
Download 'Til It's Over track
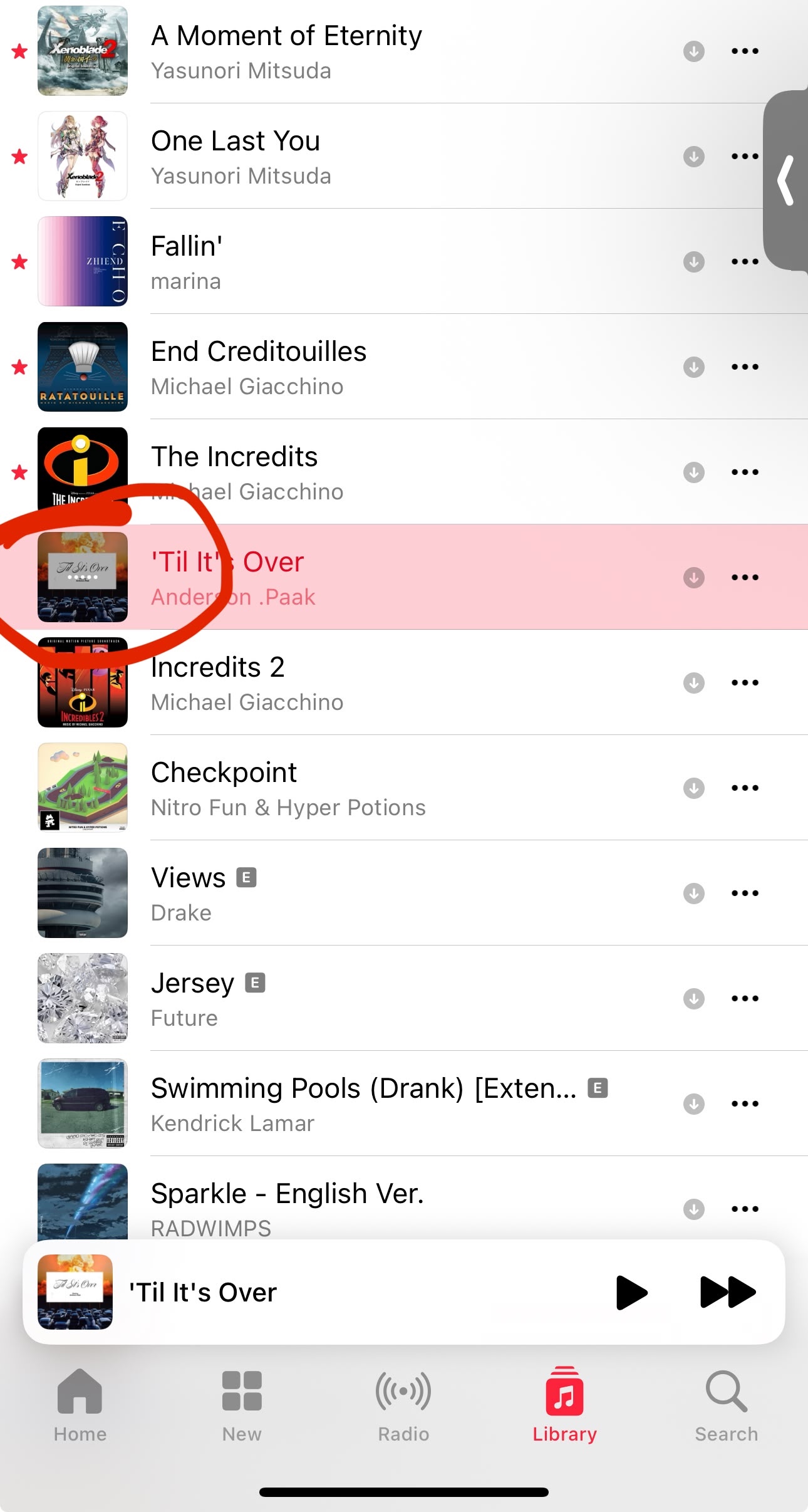[693, 577]
